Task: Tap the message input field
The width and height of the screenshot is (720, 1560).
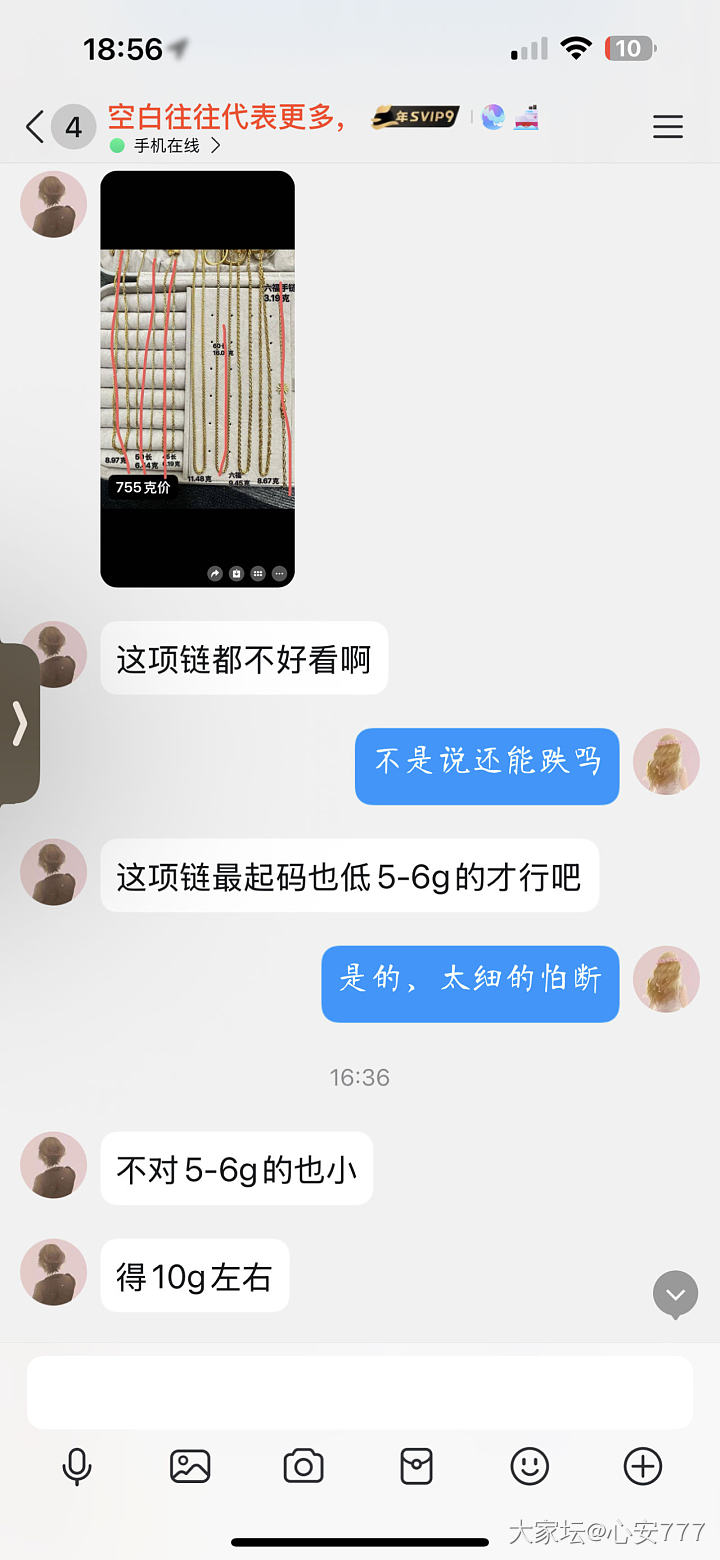Action: point(360,1392)
